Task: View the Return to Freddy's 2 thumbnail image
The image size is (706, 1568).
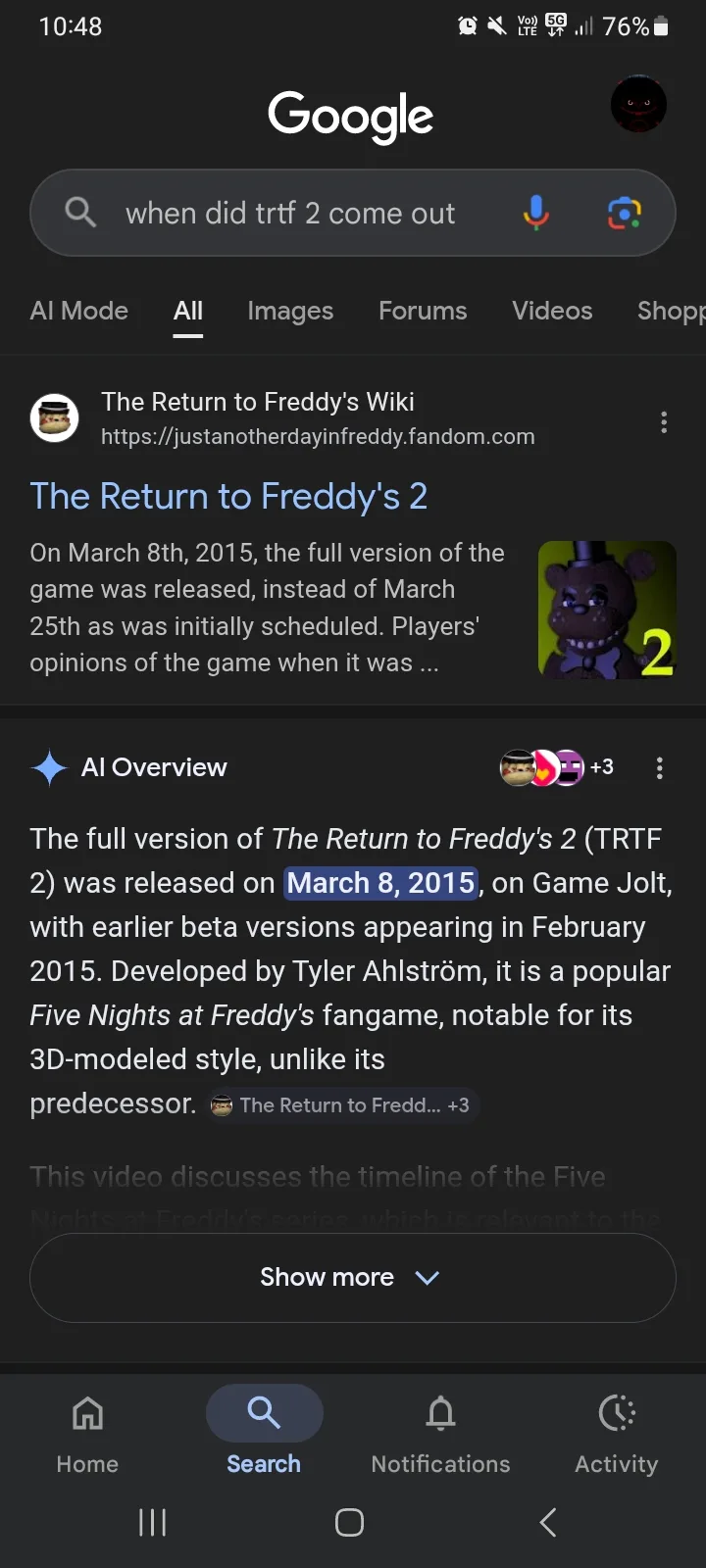Action: point(607,610)
